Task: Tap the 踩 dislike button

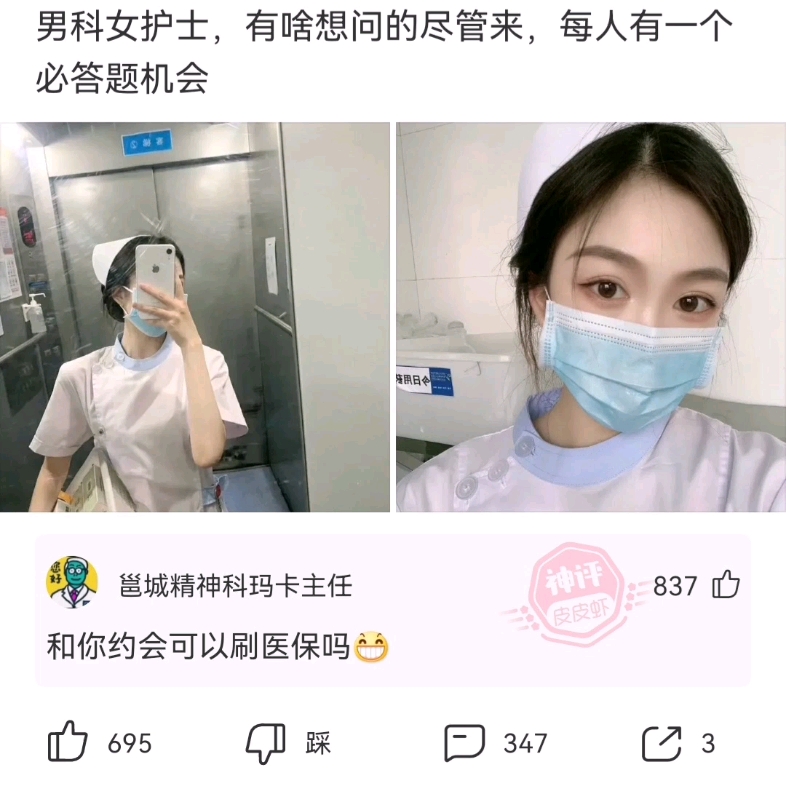Action: point(266,743)
